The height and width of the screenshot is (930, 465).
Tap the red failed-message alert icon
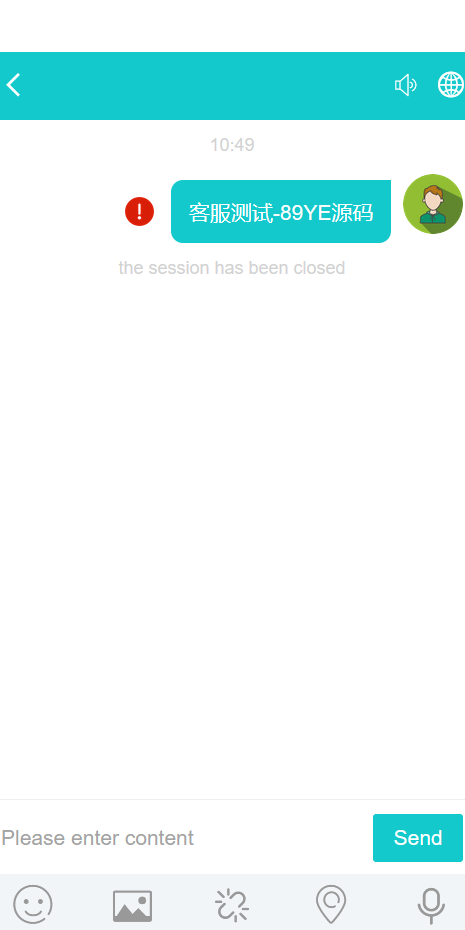coord(139,212)
